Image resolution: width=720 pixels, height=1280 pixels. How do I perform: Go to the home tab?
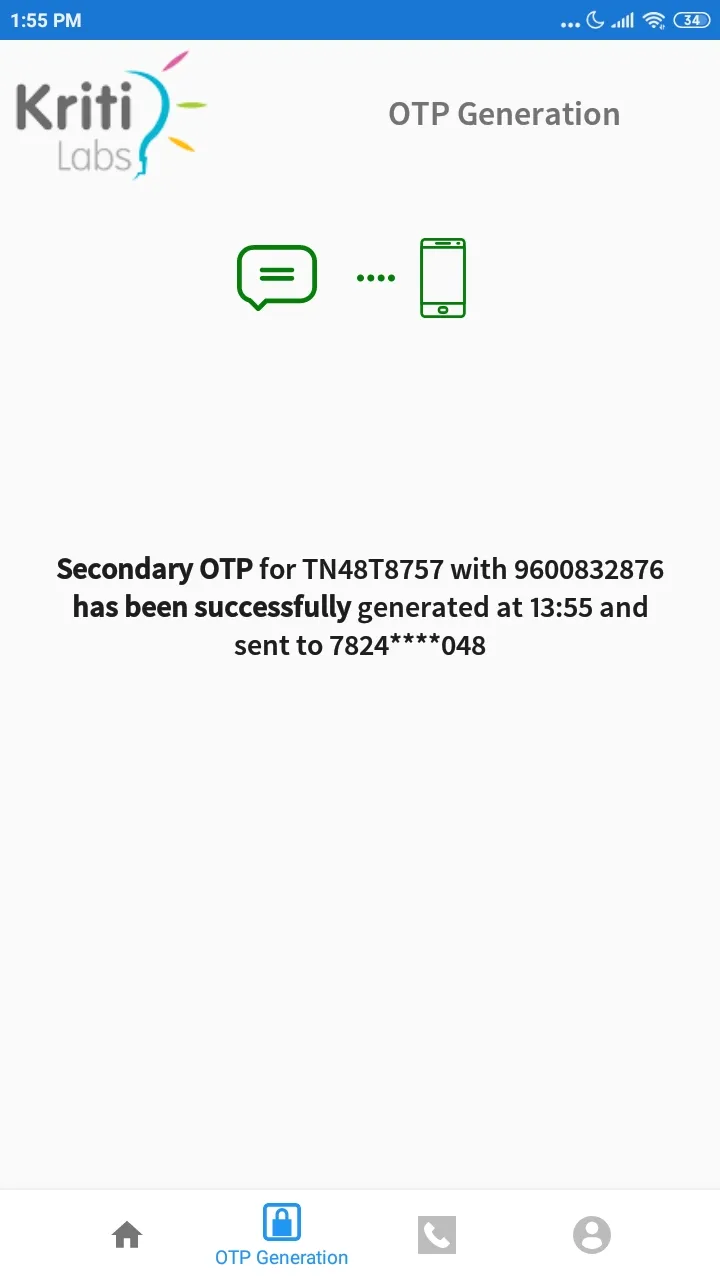pos(127,1235)
